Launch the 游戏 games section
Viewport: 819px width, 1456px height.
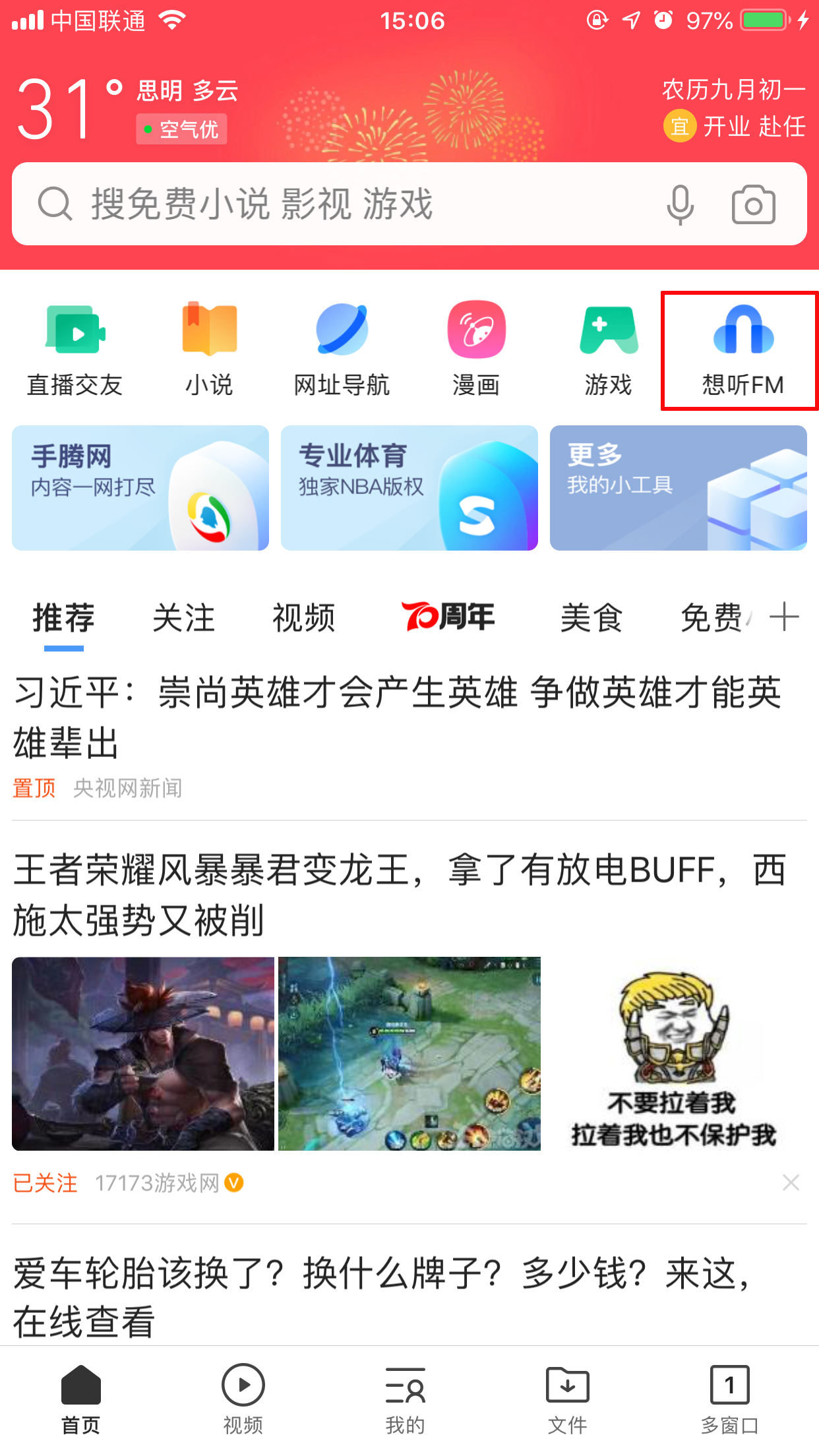pyautogui.click(x=607, y=346)
